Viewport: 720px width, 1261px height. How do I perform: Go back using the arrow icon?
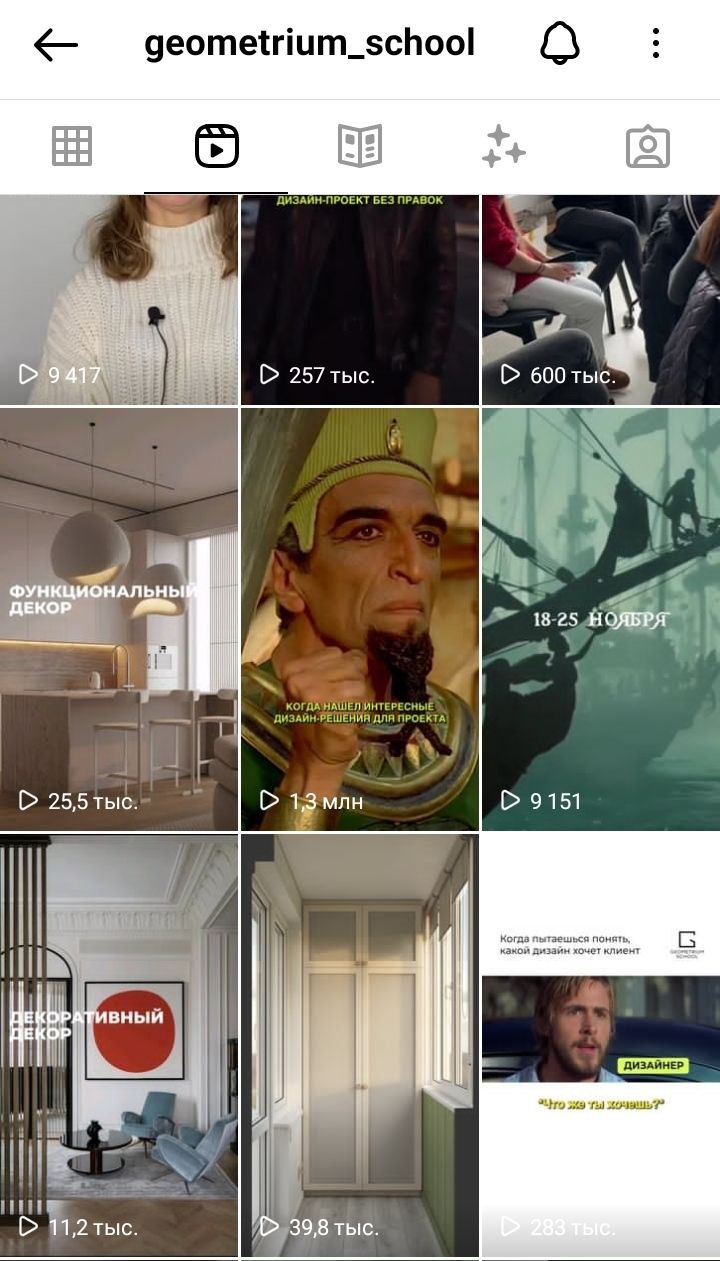tap(55, 44)
